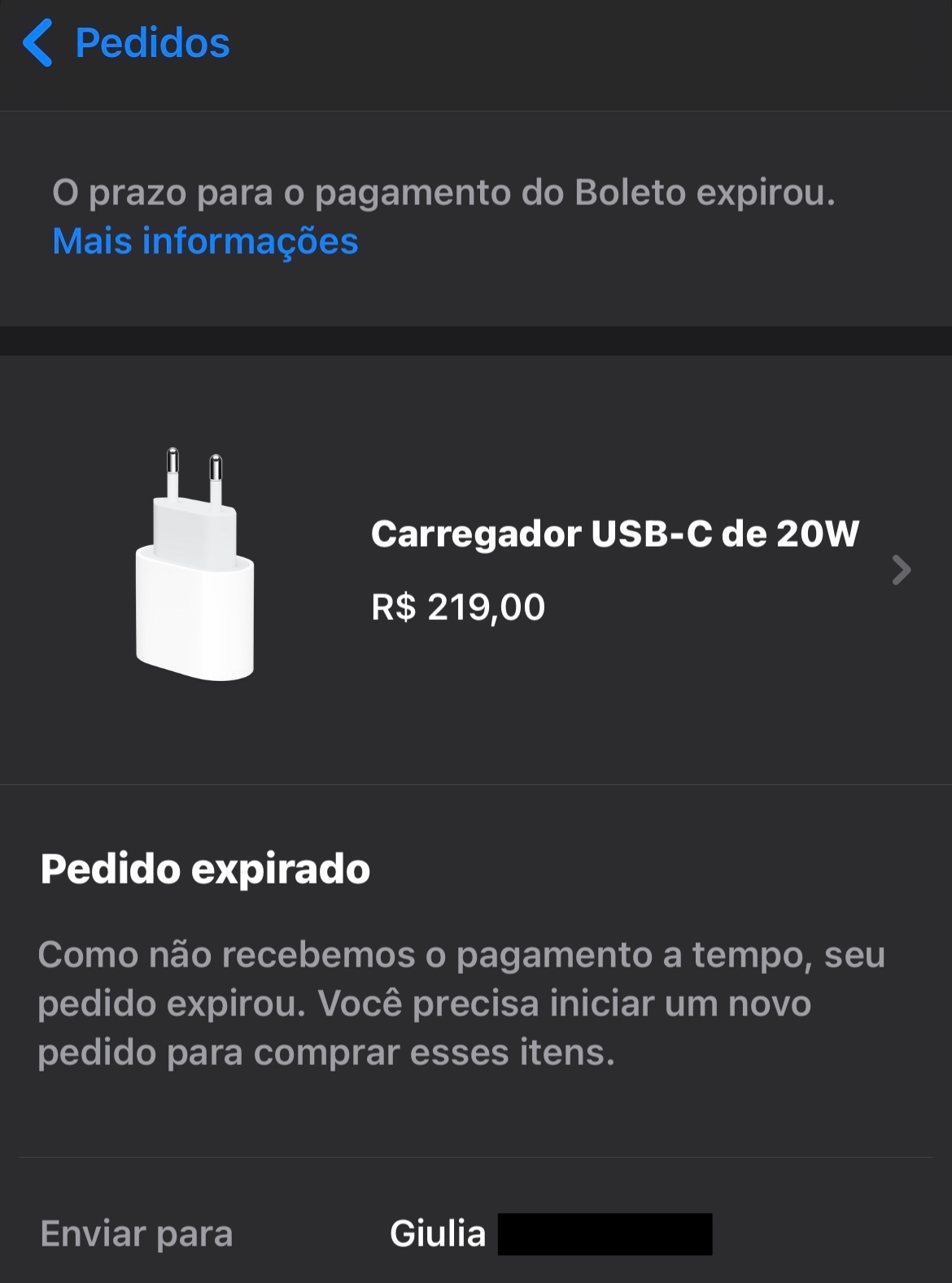
Task: Open the Mais informações link
Action: click(205, 242)
